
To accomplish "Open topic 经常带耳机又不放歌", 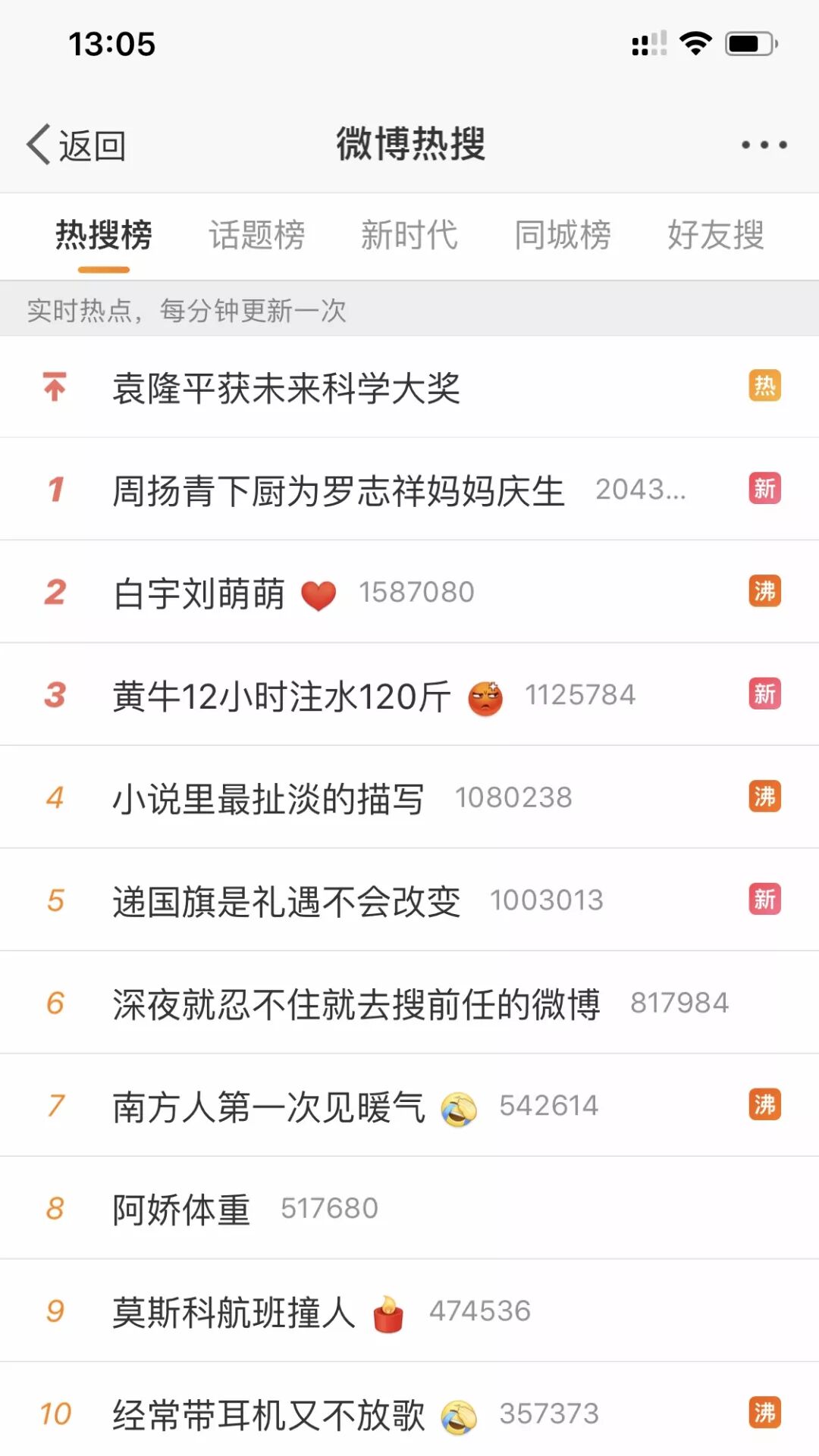I will click(x=268, y=1414).
